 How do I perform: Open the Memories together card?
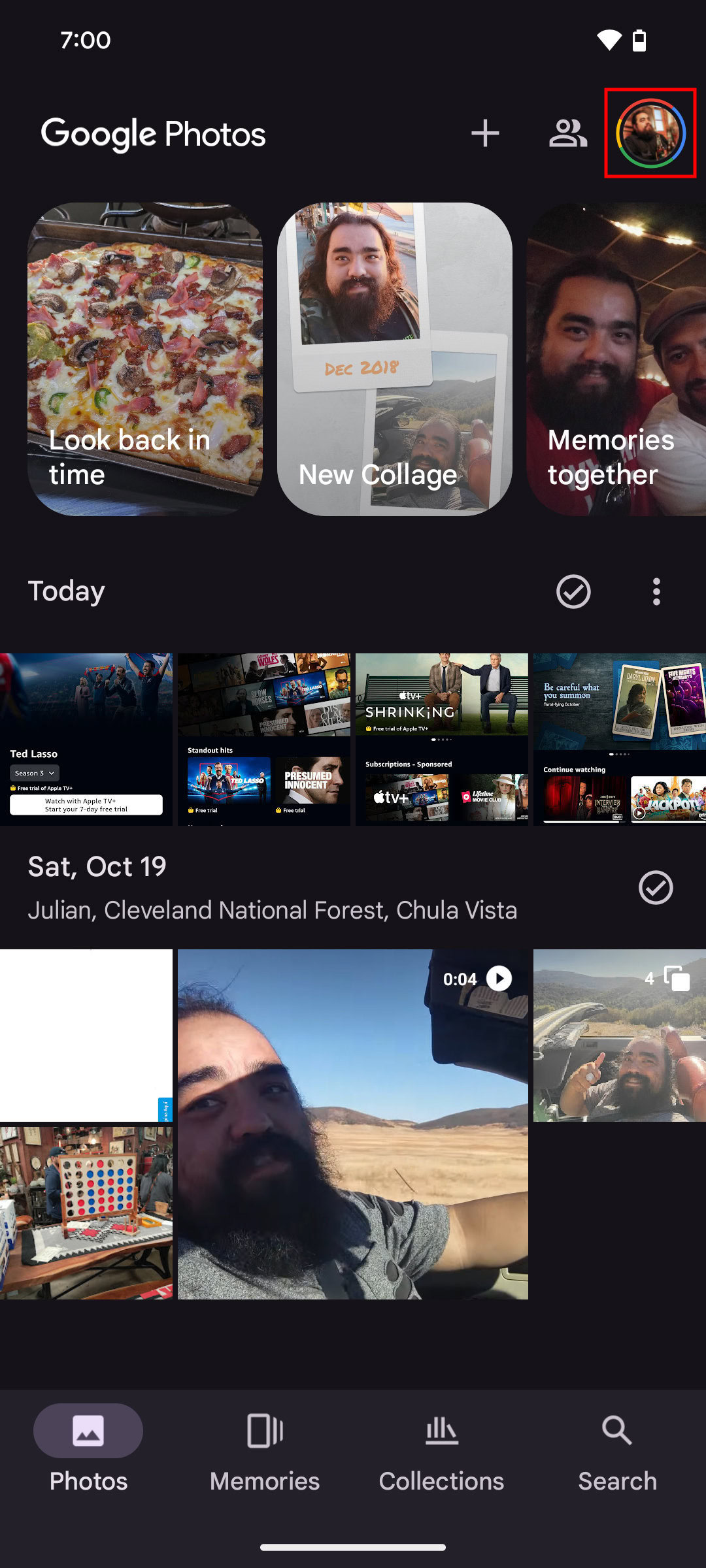coord(618,359)
